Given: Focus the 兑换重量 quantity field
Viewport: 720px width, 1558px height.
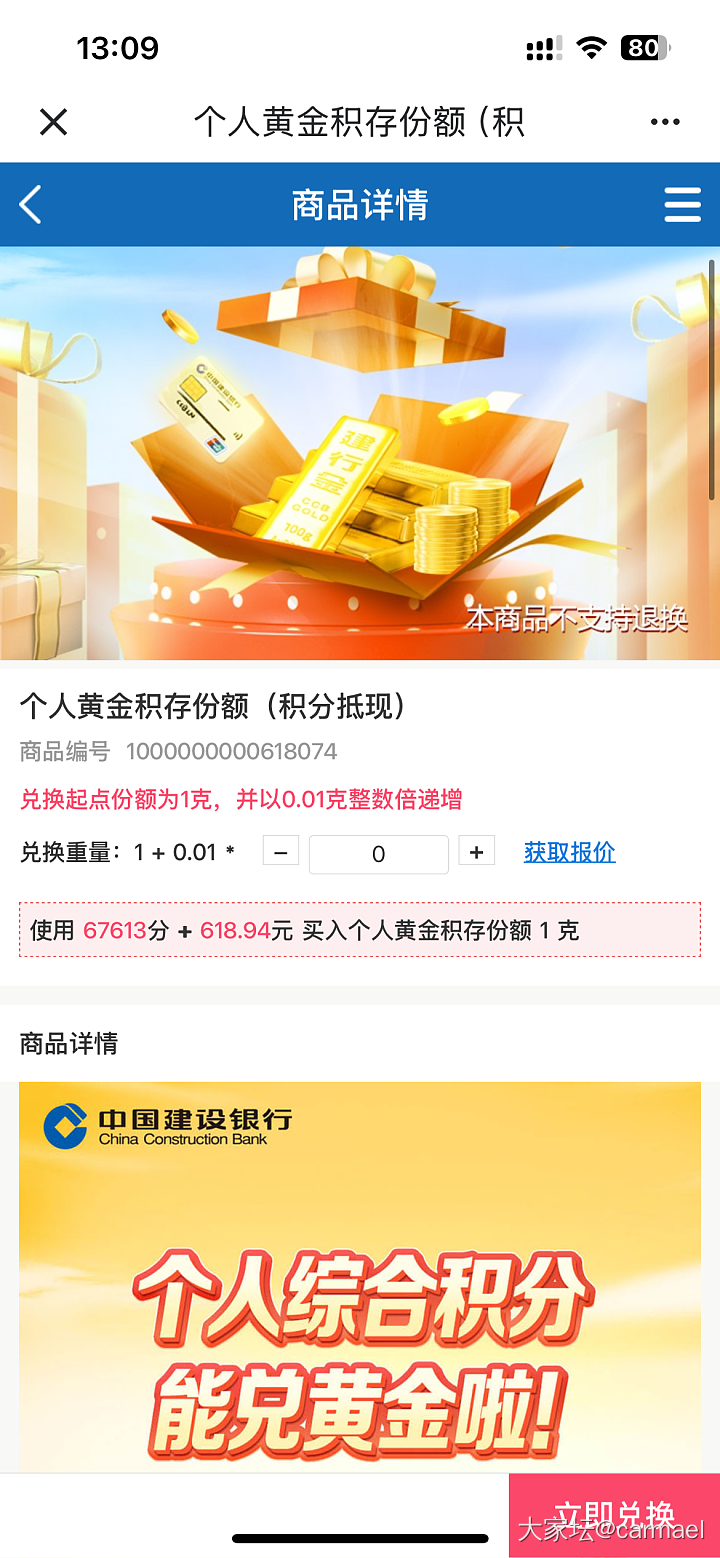Looking at the screenshot, I should coord(378,854).
